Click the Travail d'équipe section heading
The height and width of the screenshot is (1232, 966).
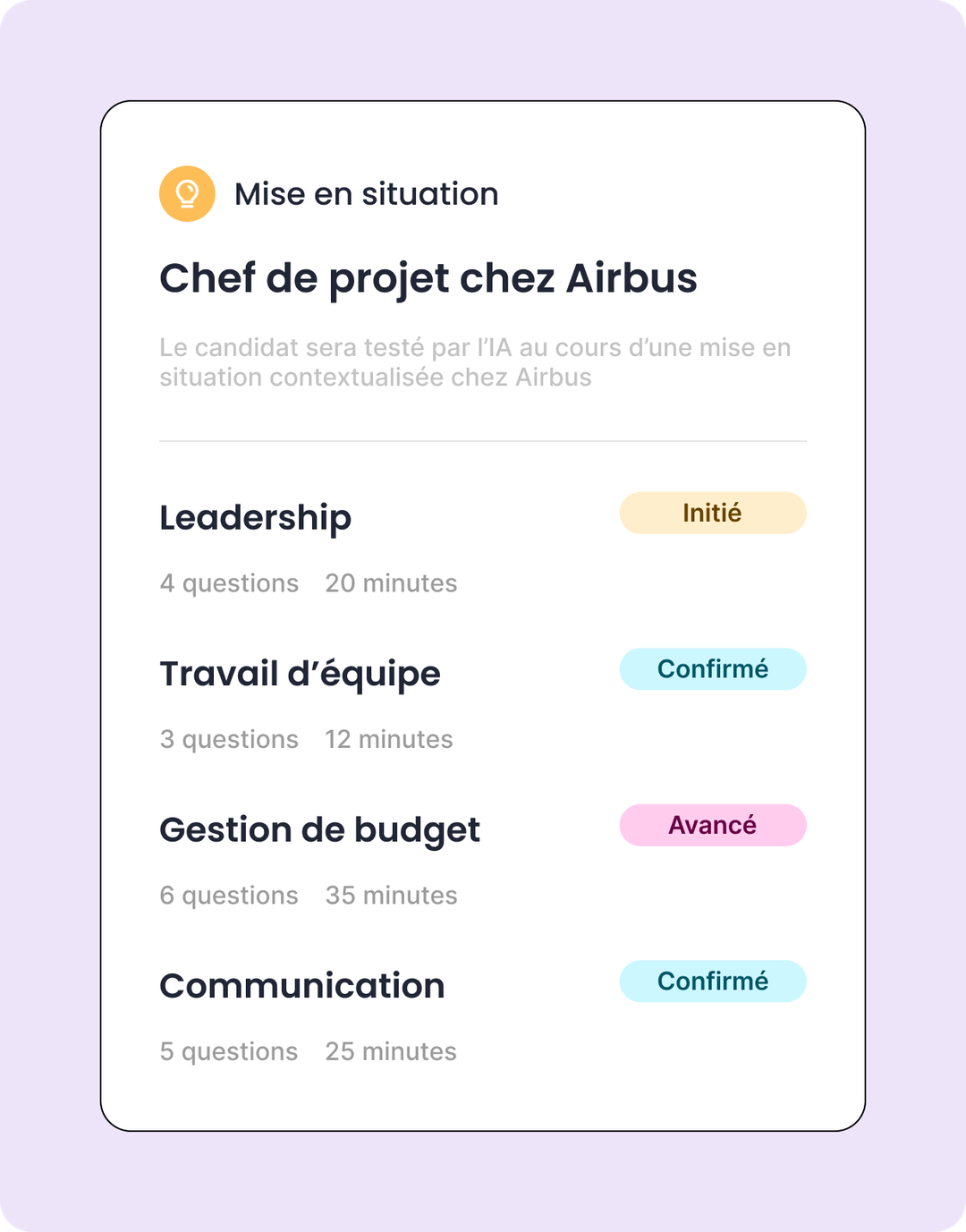(300, 673)
